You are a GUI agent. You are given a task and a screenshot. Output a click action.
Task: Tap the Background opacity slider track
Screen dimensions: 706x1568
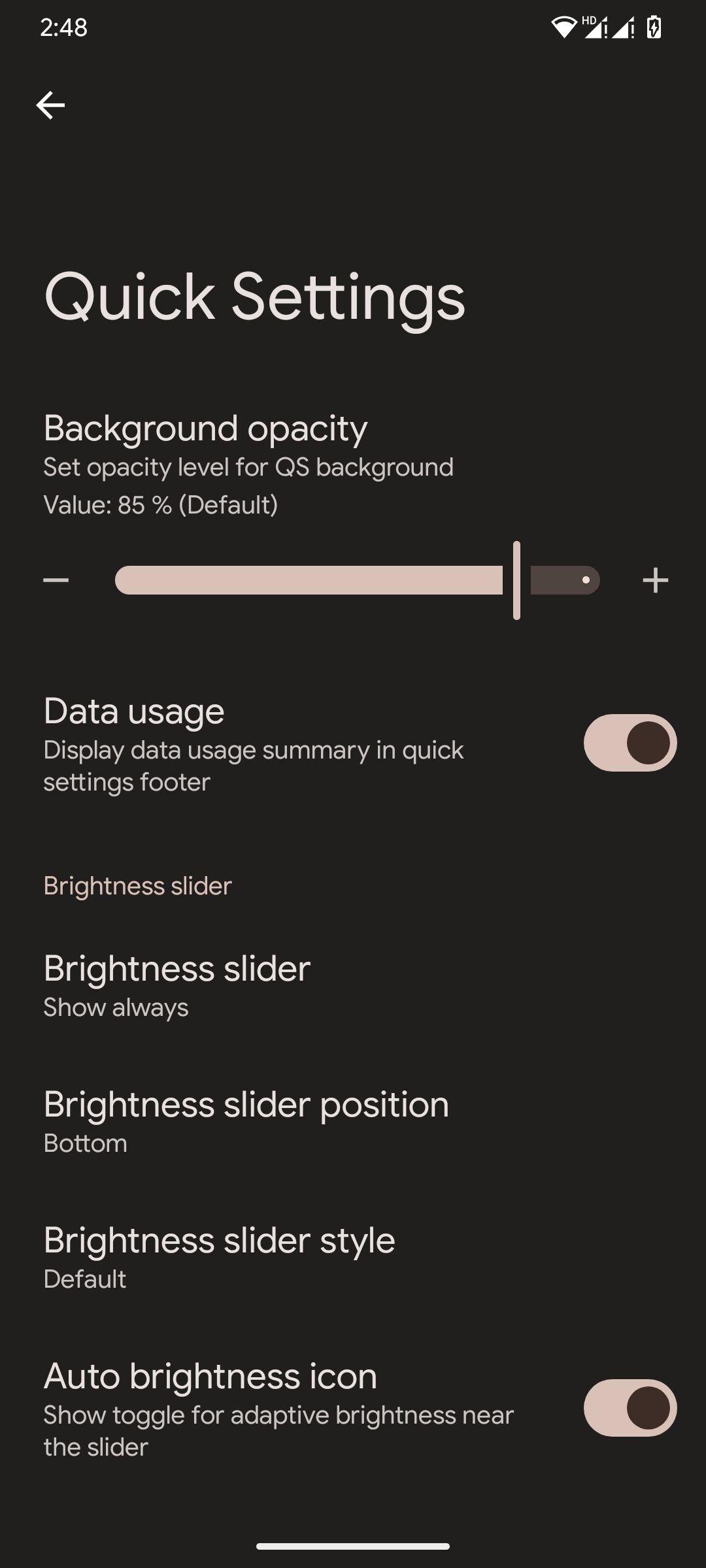[358, 580]
